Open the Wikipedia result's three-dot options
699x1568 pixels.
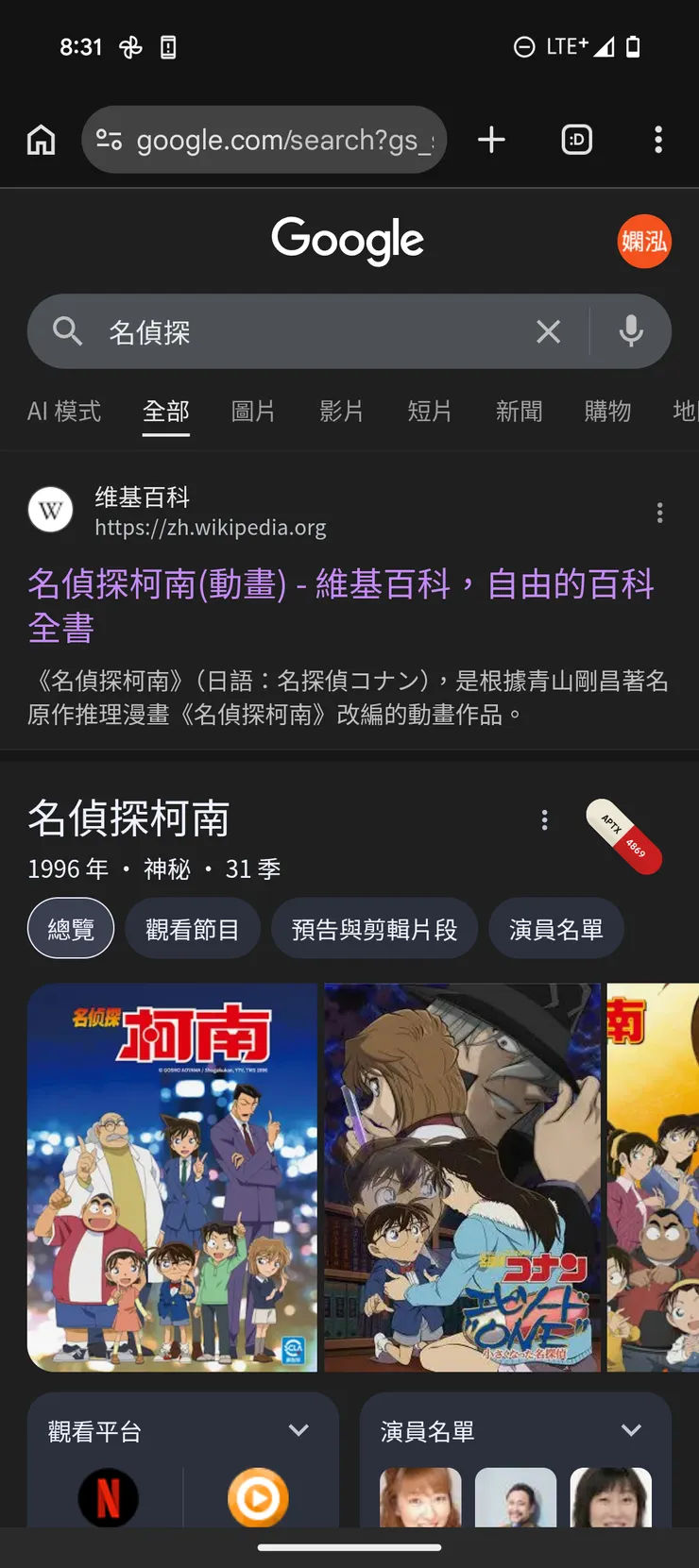659,513
